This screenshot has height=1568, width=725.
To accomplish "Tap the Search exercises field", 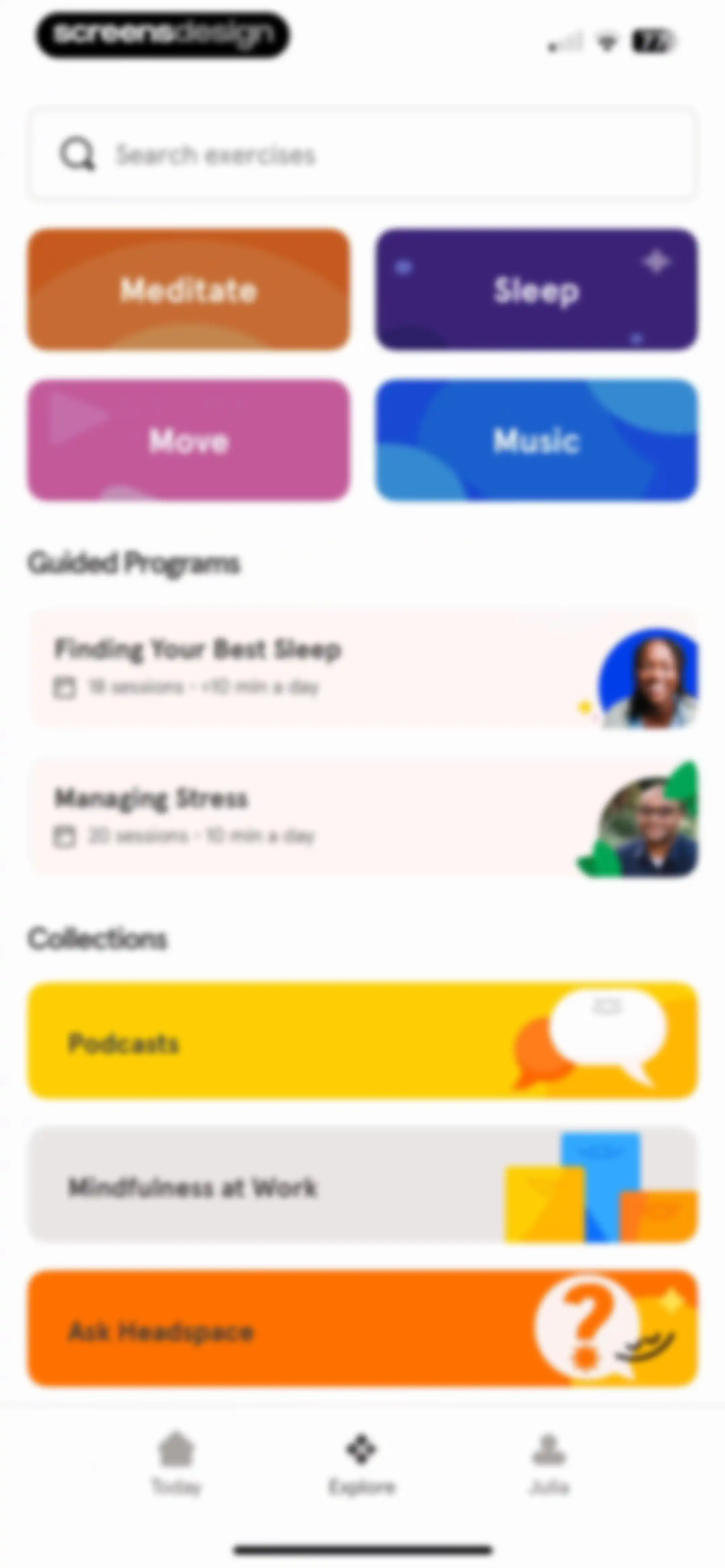I will coord(362,154).
